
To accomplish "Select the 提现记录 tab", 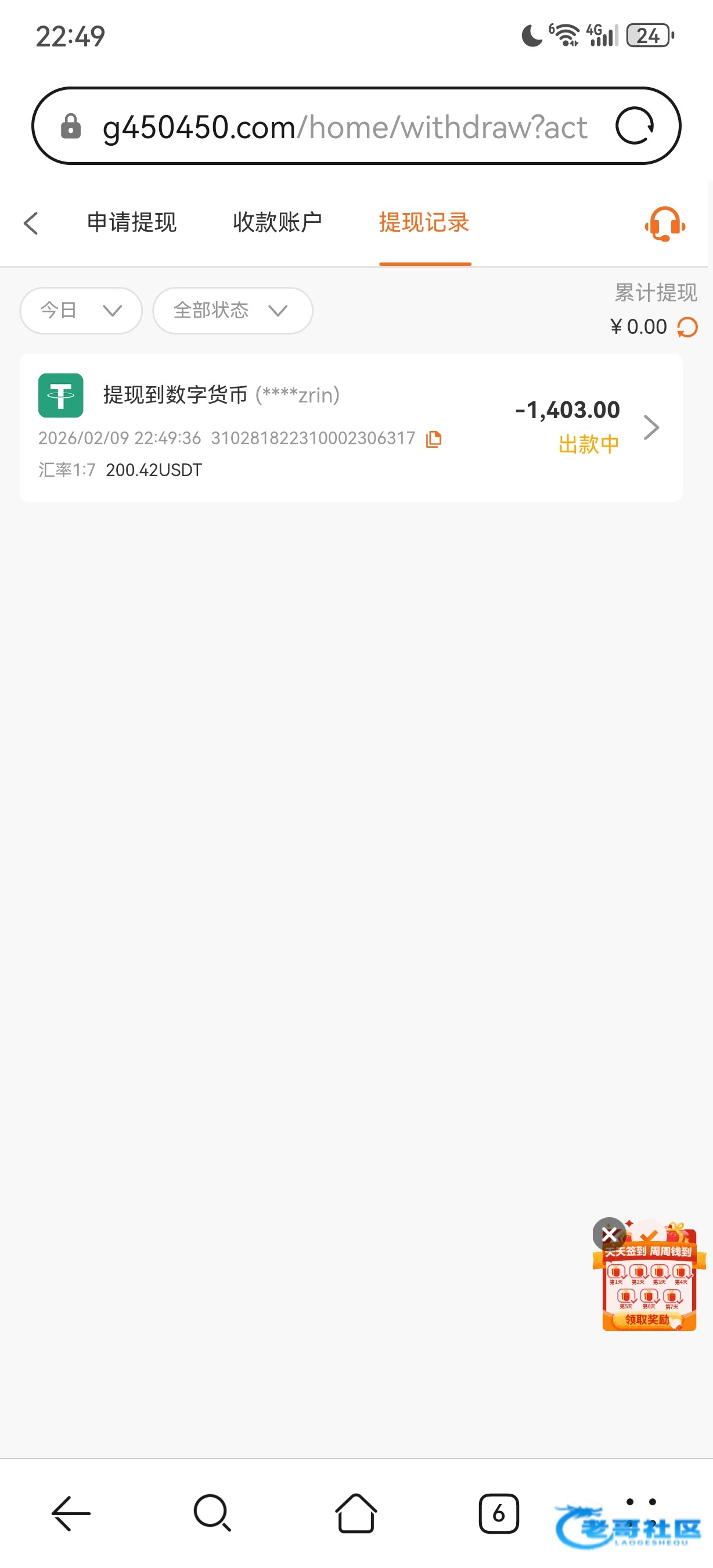I will point(424,223).
